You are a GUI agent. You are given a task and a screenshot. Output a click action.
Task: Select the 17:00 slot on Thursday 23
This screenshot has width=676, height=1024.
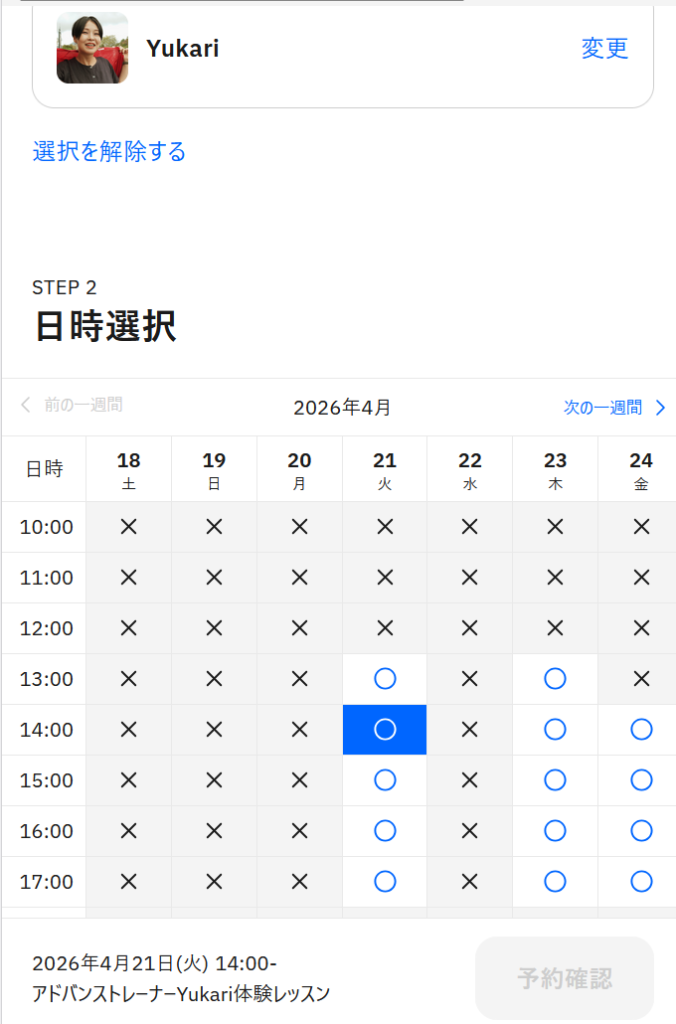(555, 882)
